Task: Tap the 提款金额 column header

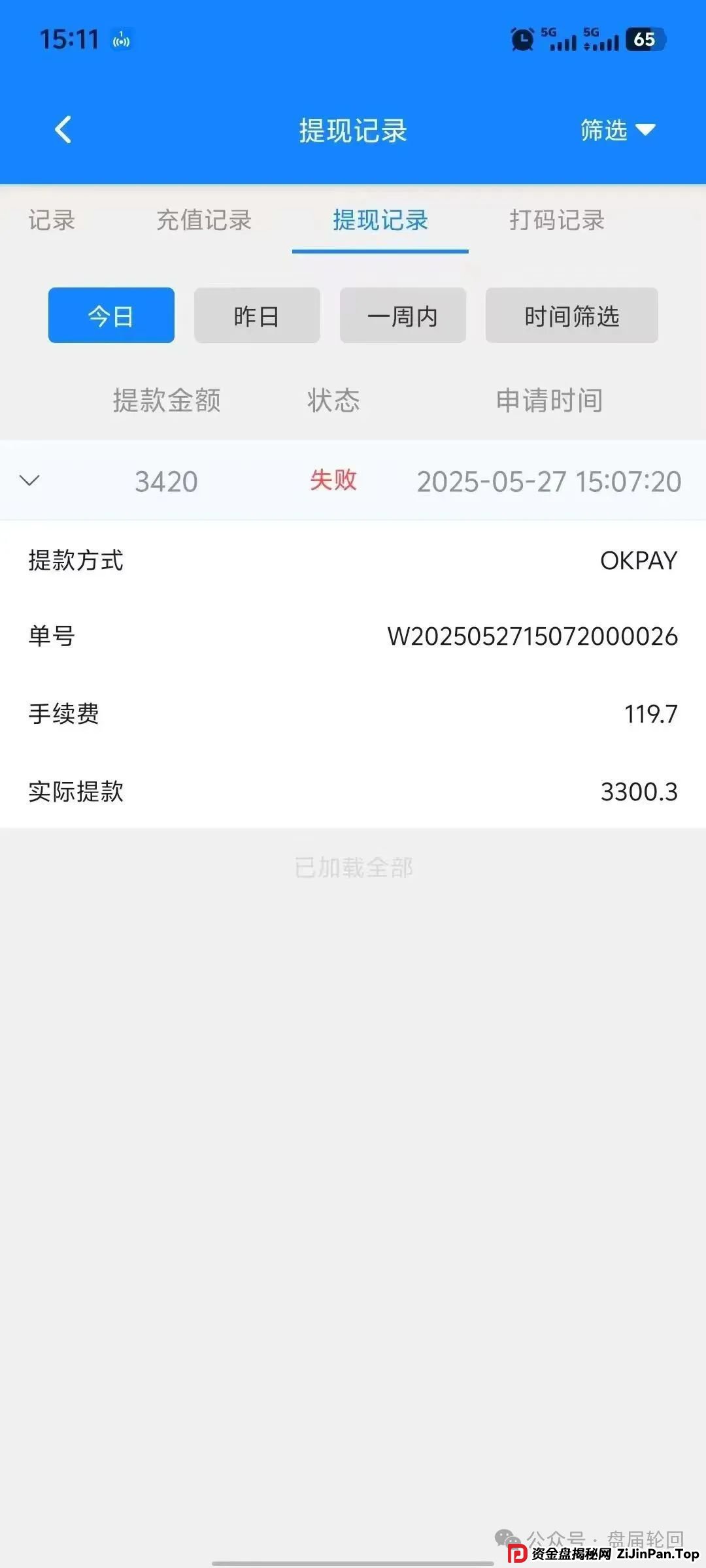Action: point(165,401)
